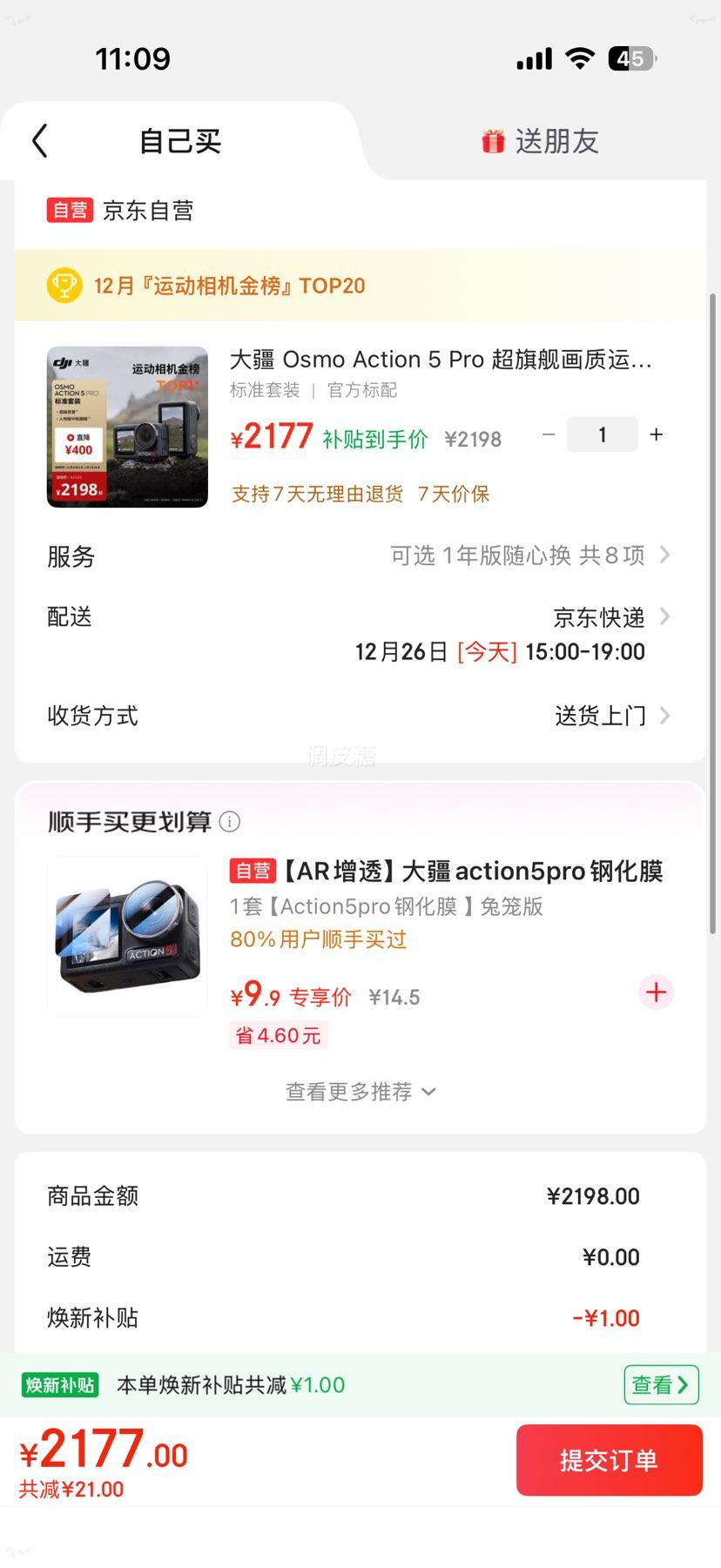This screenshot has width=721, height=1568.
Task: Select the 自己买 tab
Action: [x=179, y=141]
